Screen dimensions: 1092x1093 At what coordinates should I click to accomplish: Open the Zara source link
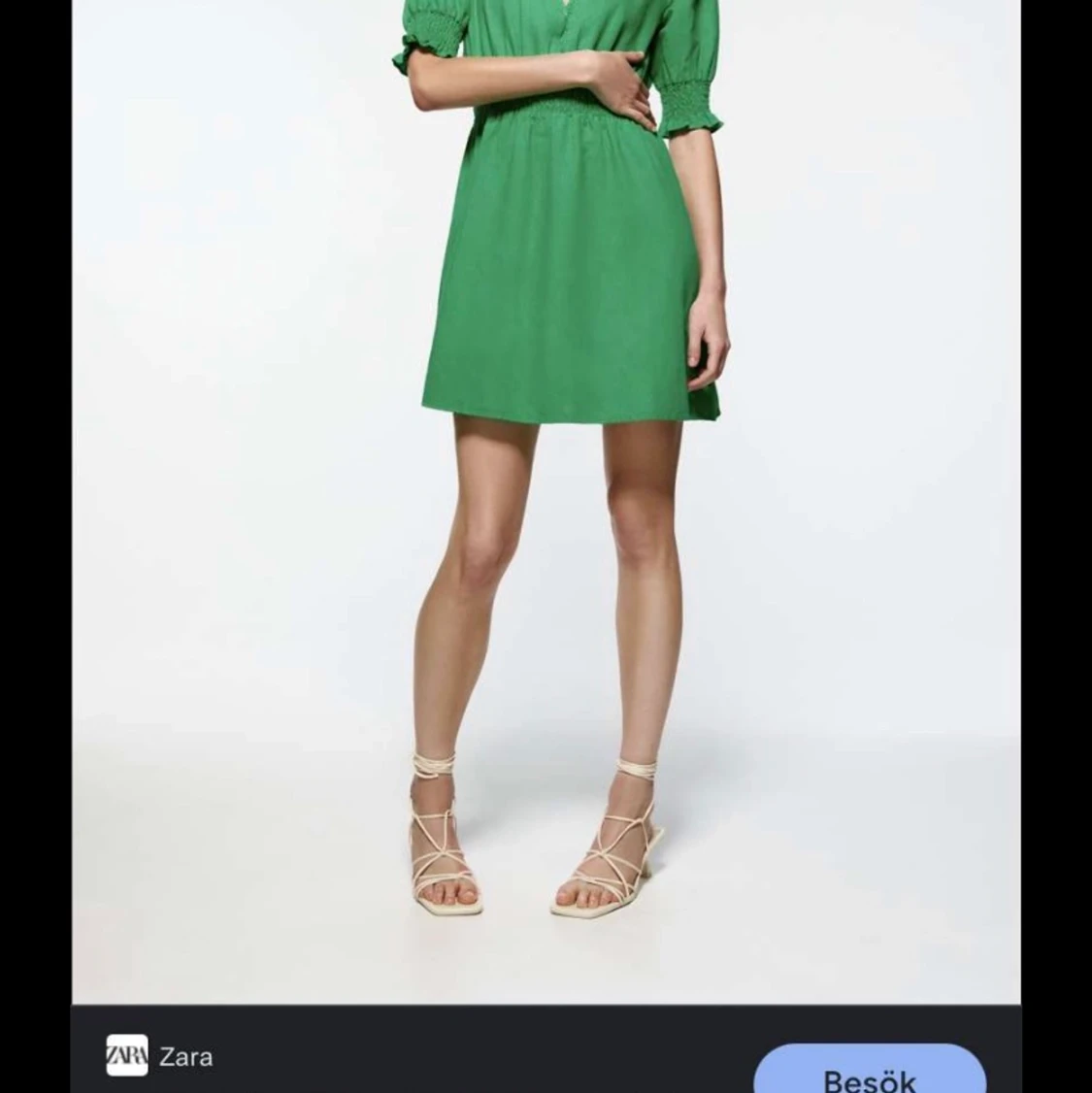pos(161,1056)
